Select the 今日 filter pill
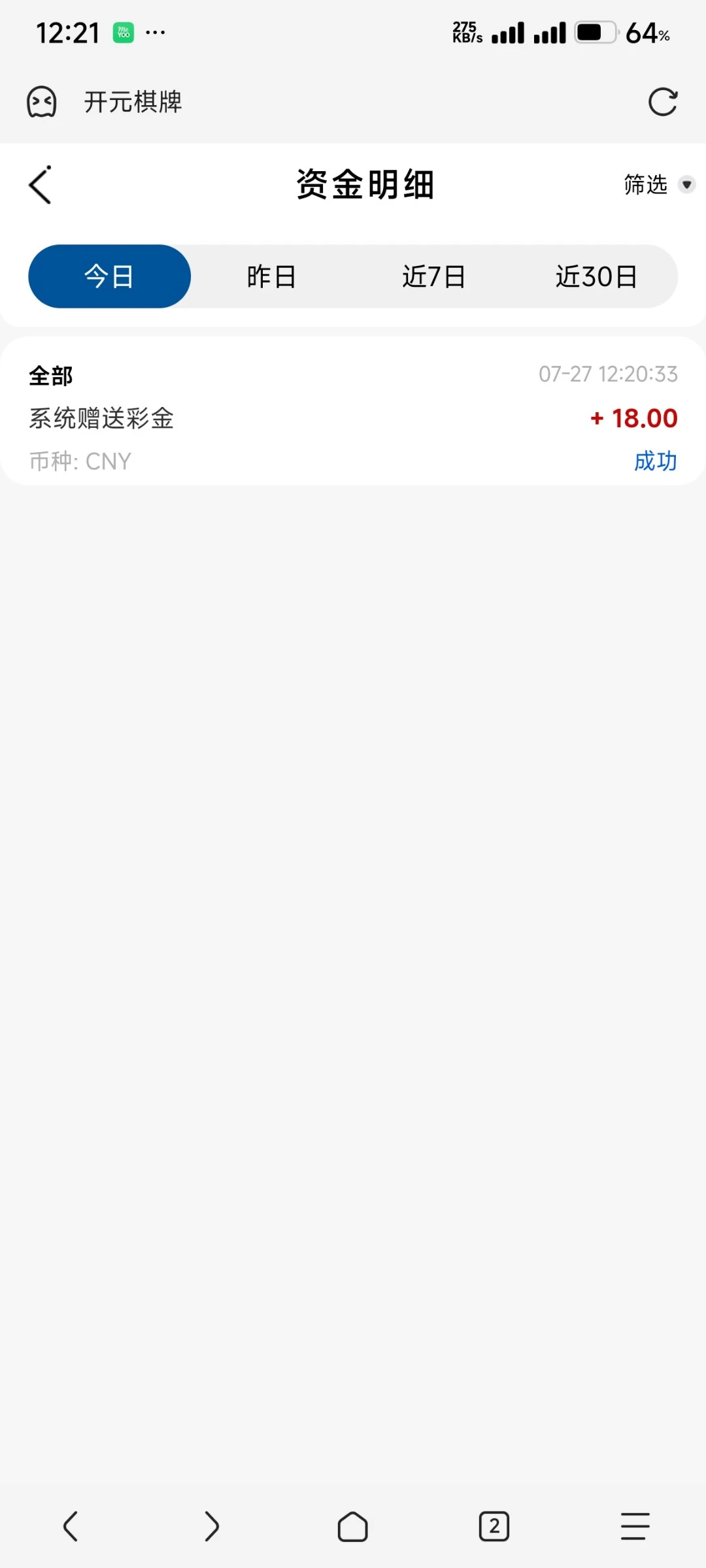Viewport: 706px width, 1568px height. pyautogui.click(x=109, y=276)
